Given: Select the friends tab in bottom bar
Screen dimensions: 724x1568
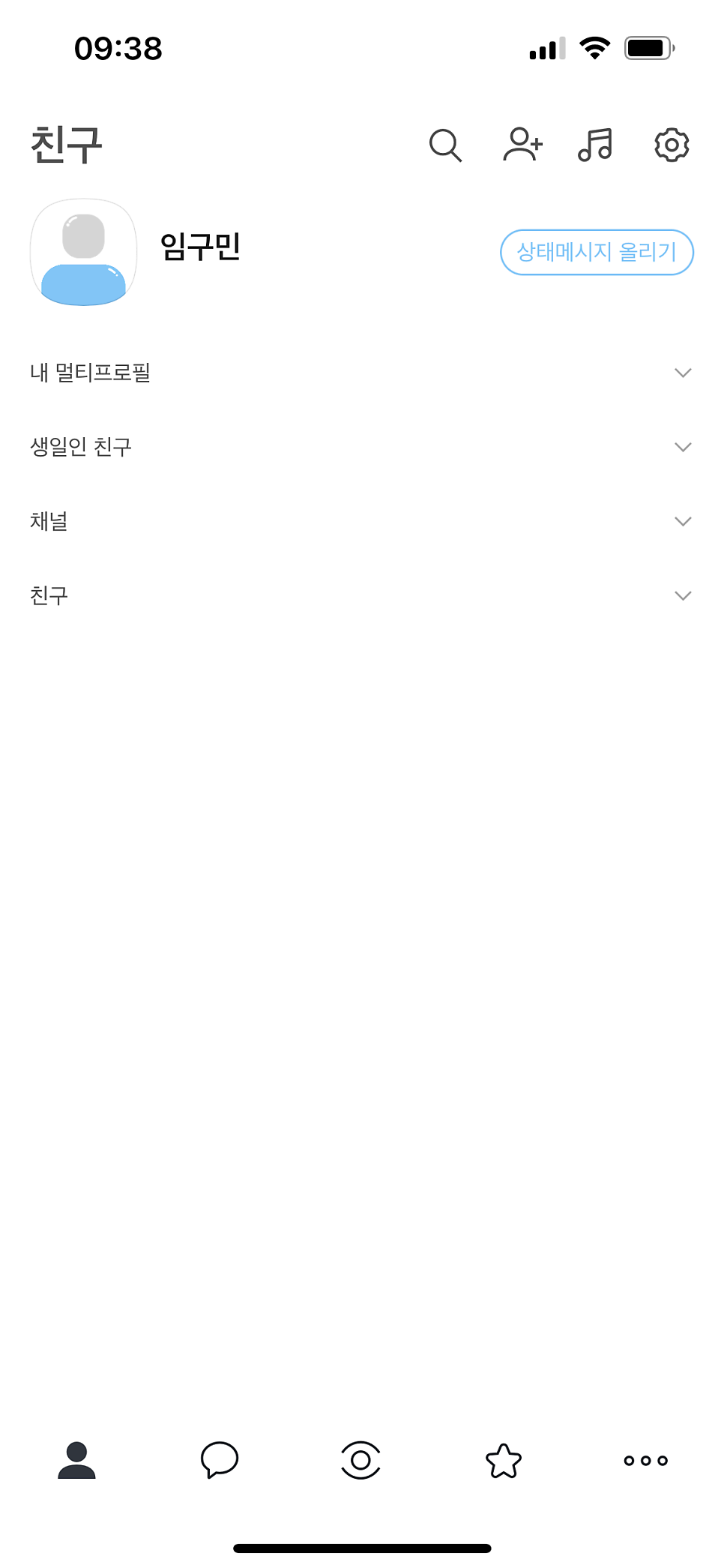Looking at the screenshot, I should [76, 1460].
